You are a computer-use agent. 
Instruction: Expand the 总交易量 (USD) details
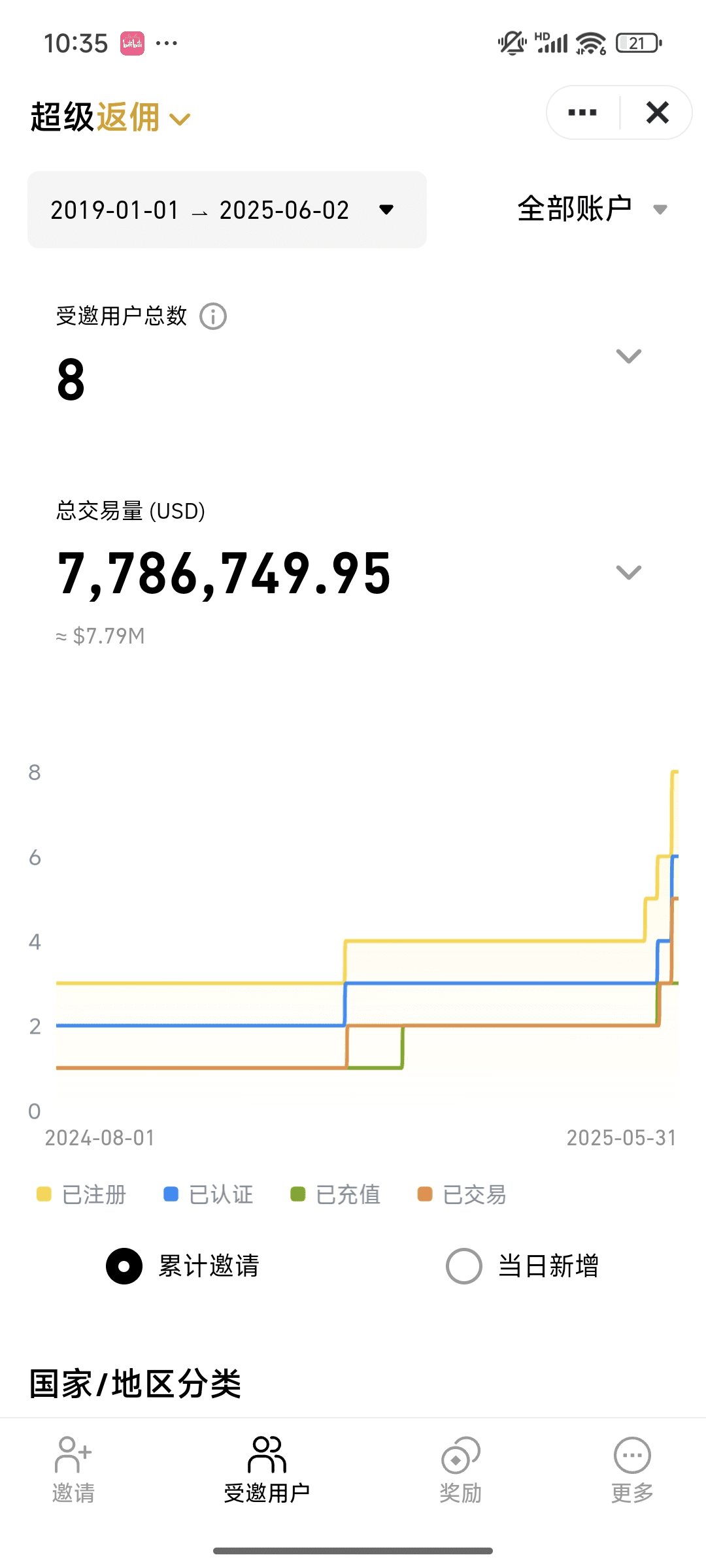[628, 572]
